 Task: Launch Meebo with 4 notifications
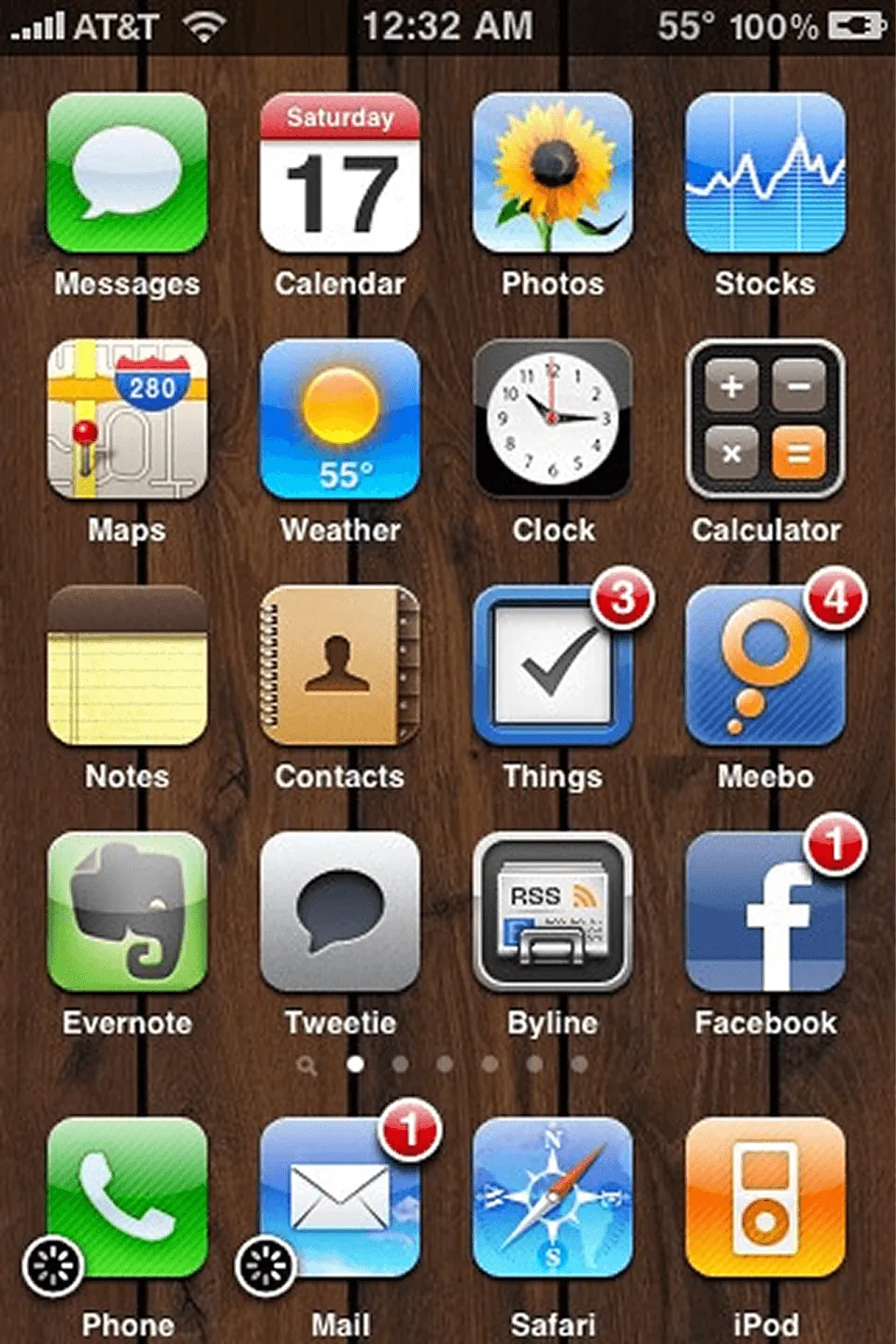766,670
